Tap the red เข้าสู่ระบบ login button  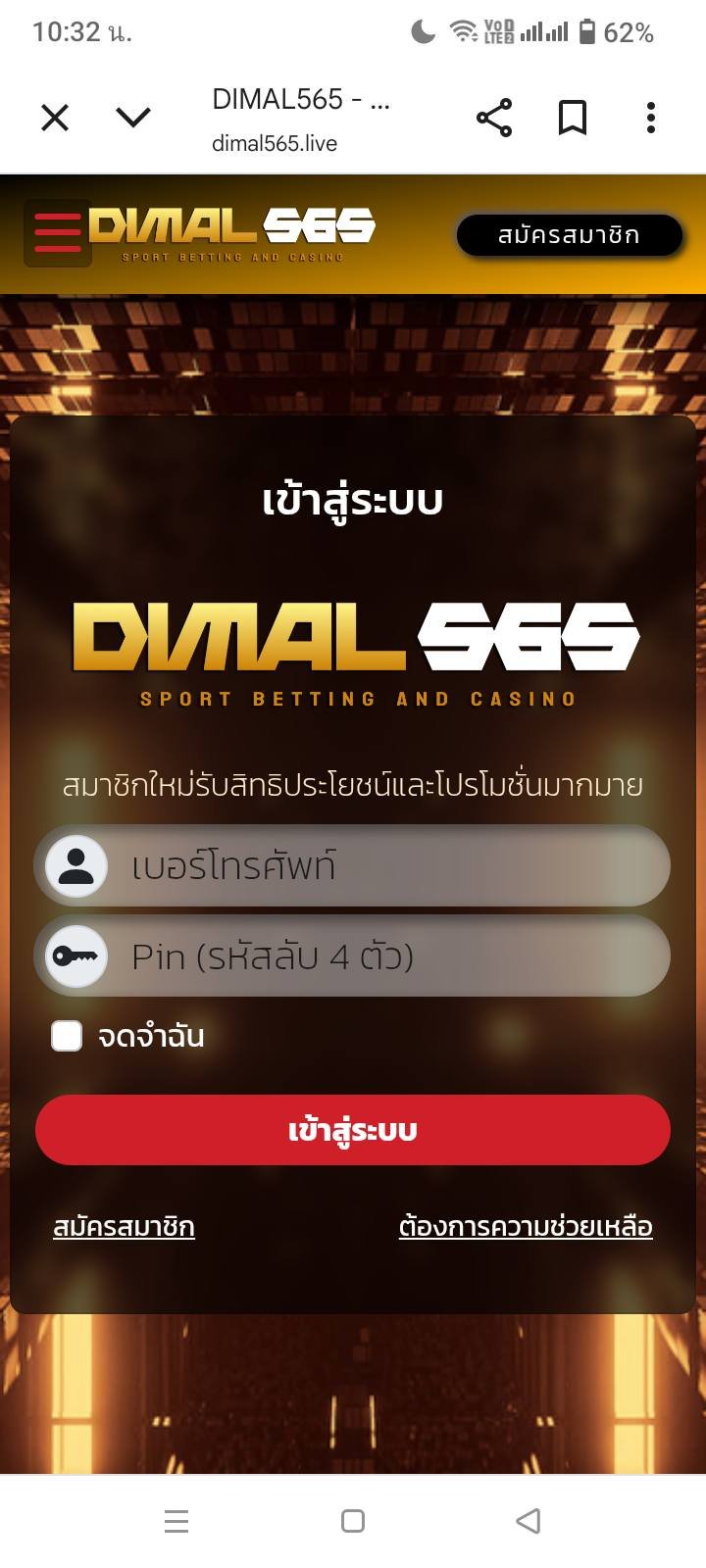[x=353, y=1130]
